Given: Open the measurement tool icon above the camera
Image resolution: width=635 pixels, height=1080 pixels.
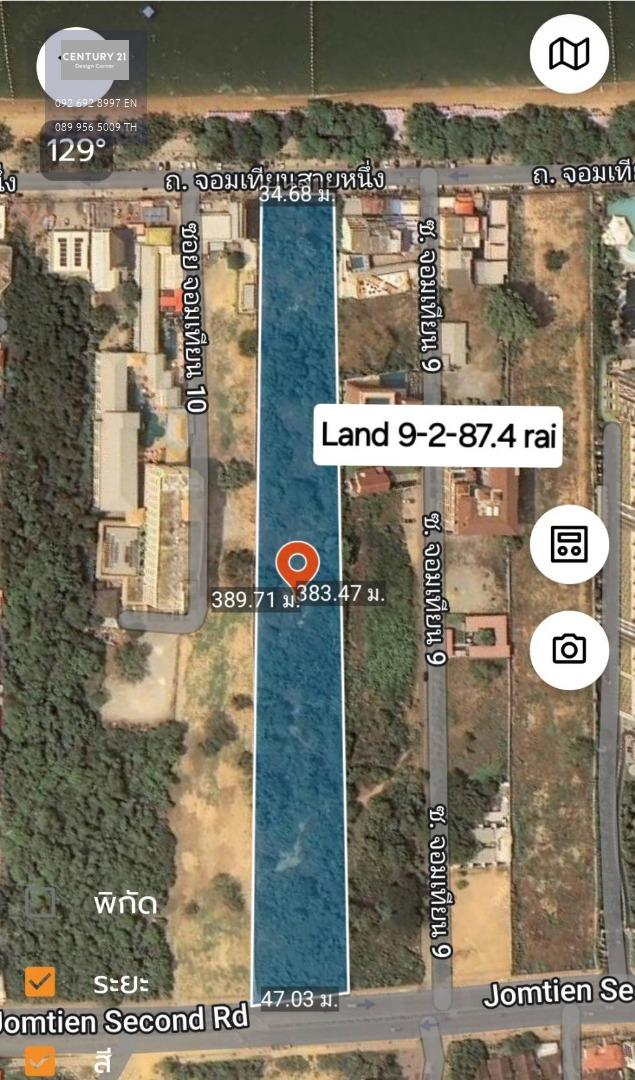Looking at the screenshot, I should coord(569,544).
